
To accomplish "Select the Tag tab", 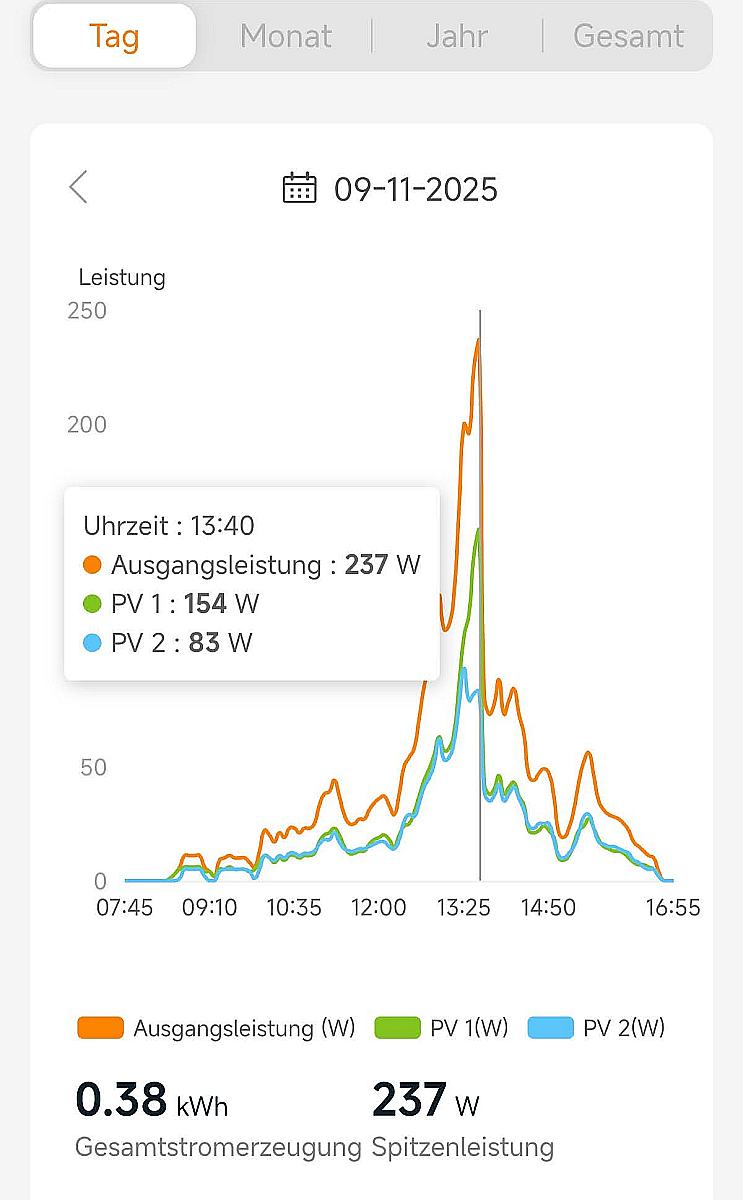I will [114, 37].
